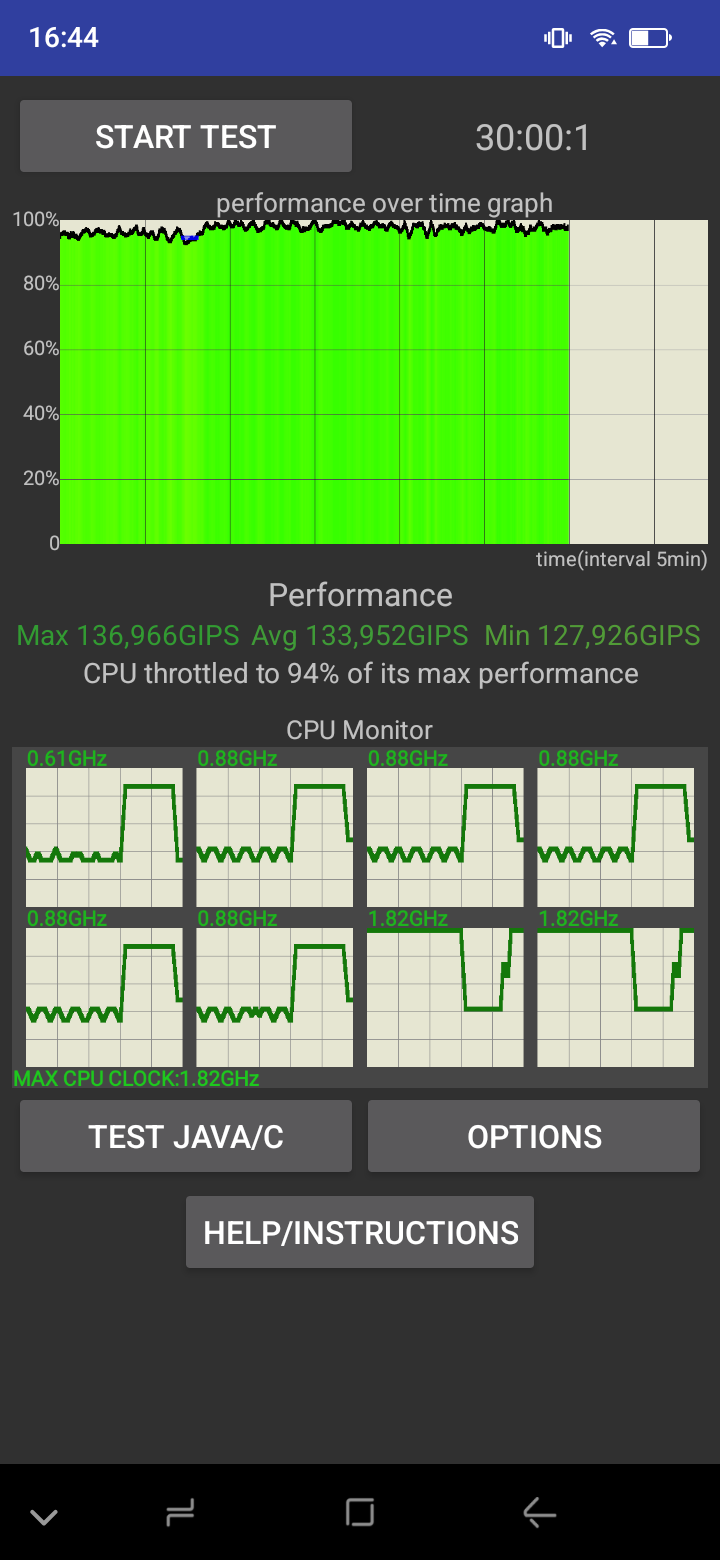Image resolution: width=720 pixels, height=1560 pixels.
Task: Open the TEST JAVA/C option
Action: point(186,1136)
